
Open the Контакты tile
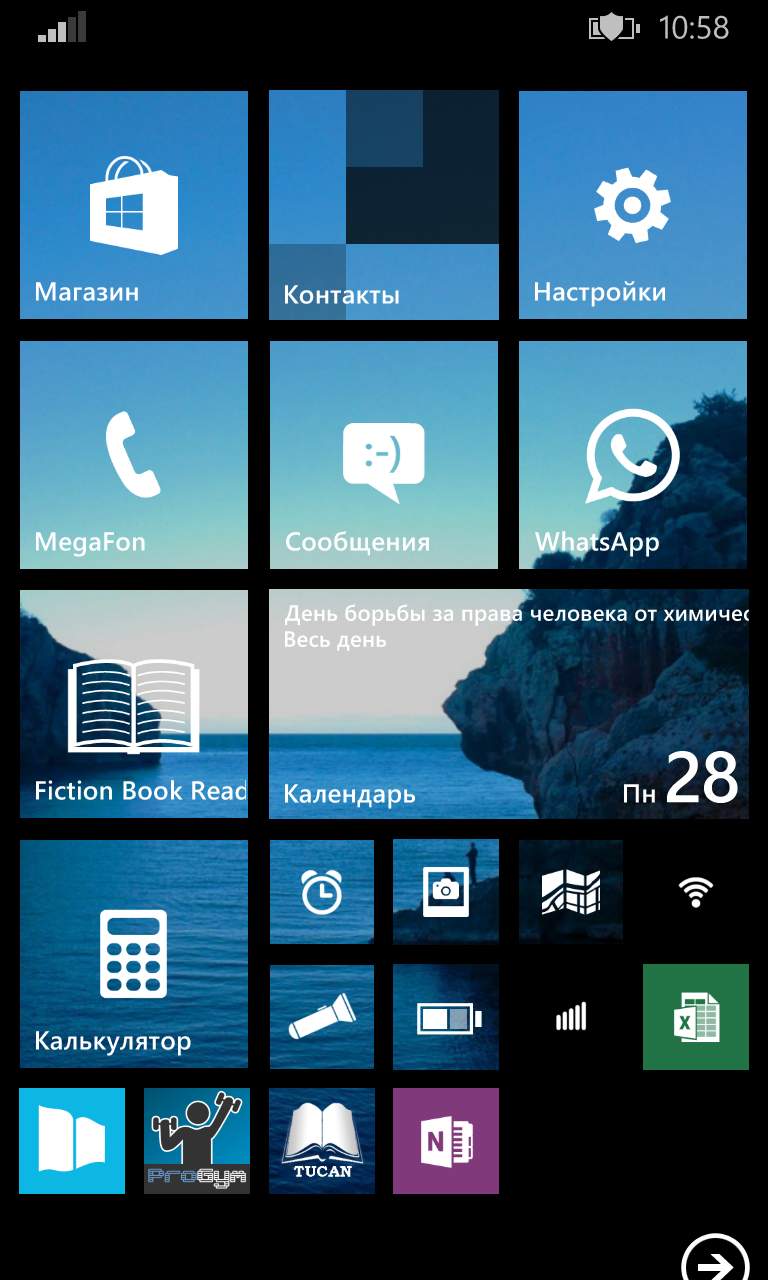384,205
